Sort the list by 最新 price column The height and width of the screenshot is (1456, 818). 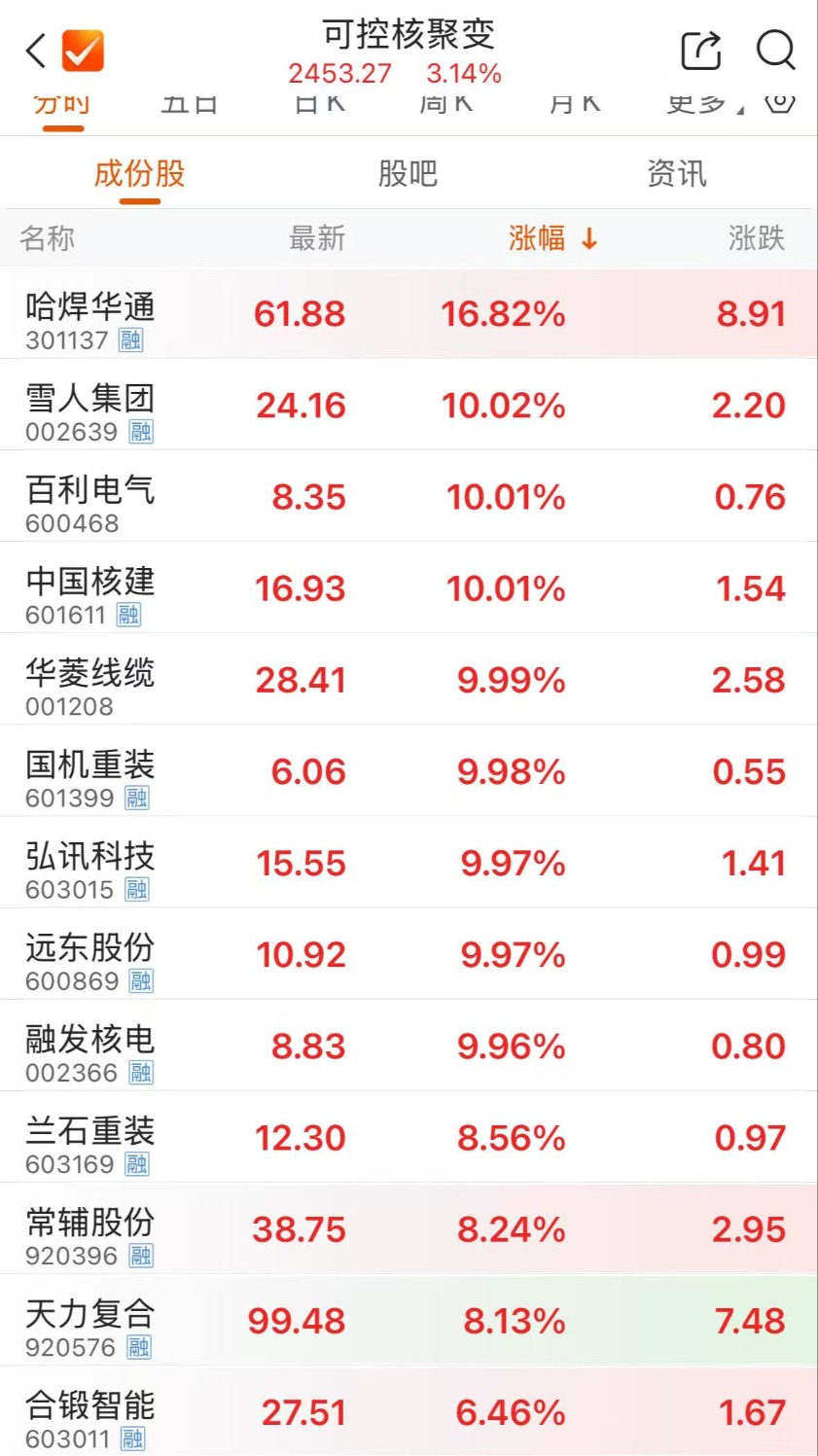[x=317, y=238]
